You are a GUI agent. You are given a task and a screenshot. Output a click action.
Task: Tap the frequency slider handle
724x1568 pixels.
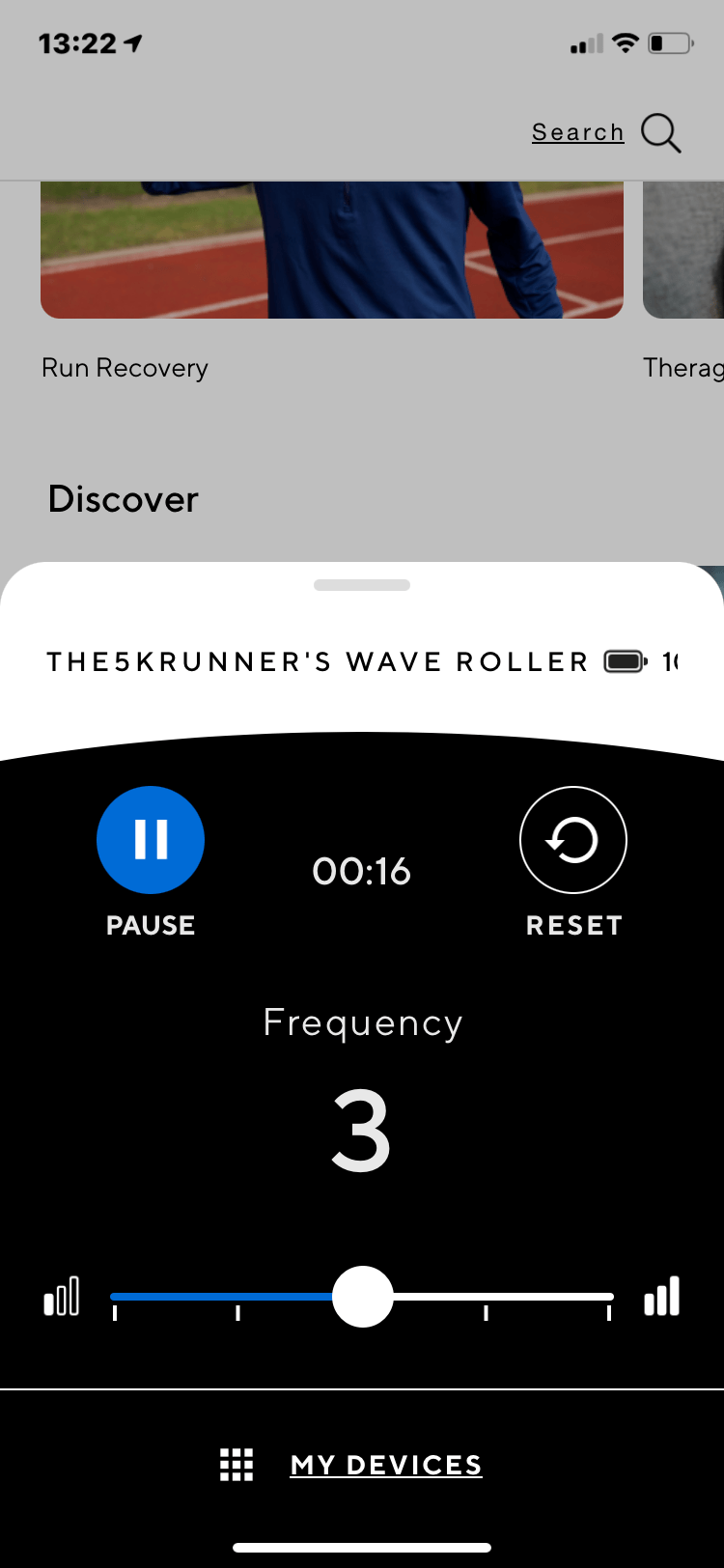tap(363, 1297)
